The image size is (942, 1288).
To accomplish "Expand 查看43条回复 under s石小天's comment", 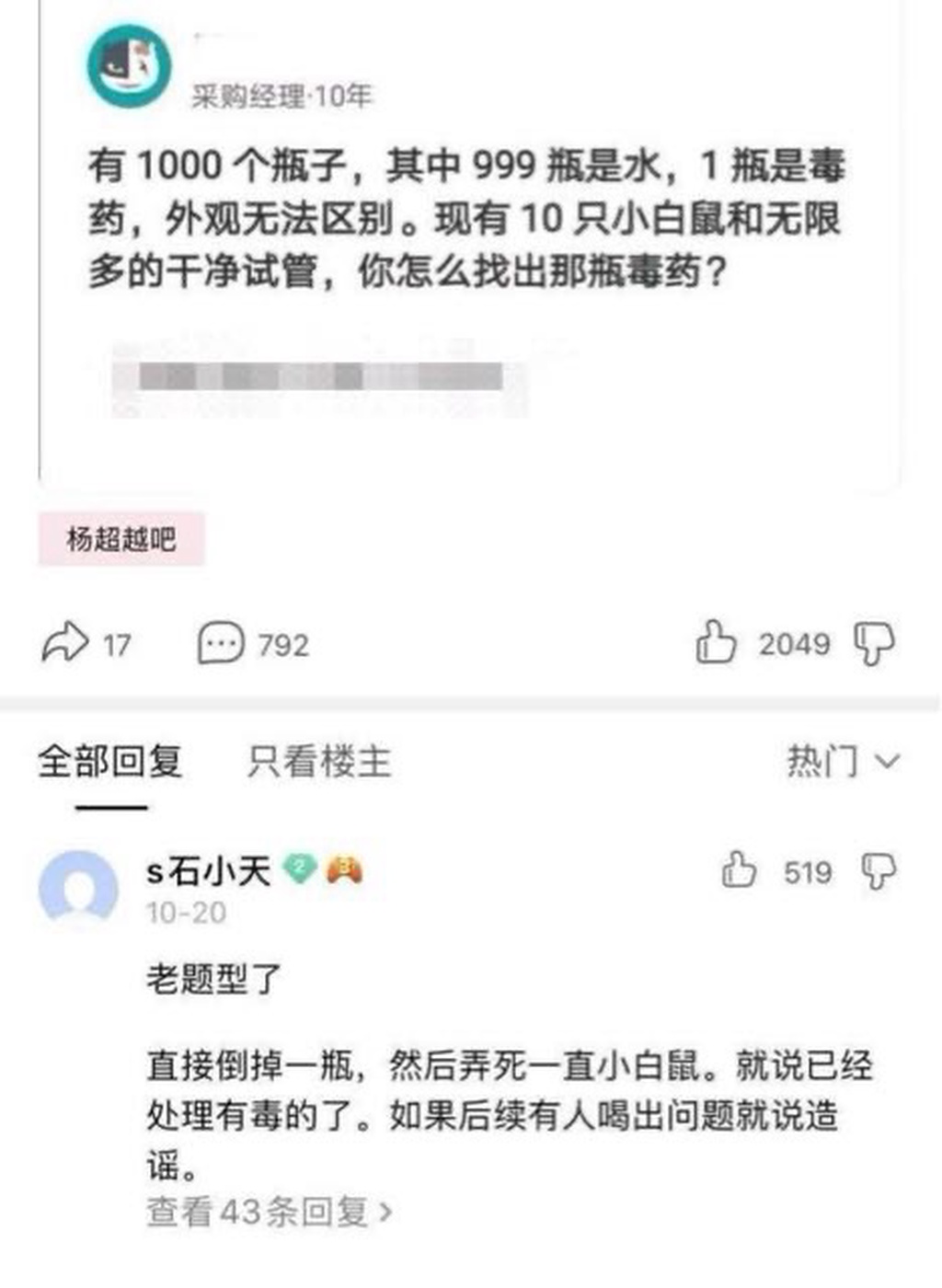I will (269, 1212).
